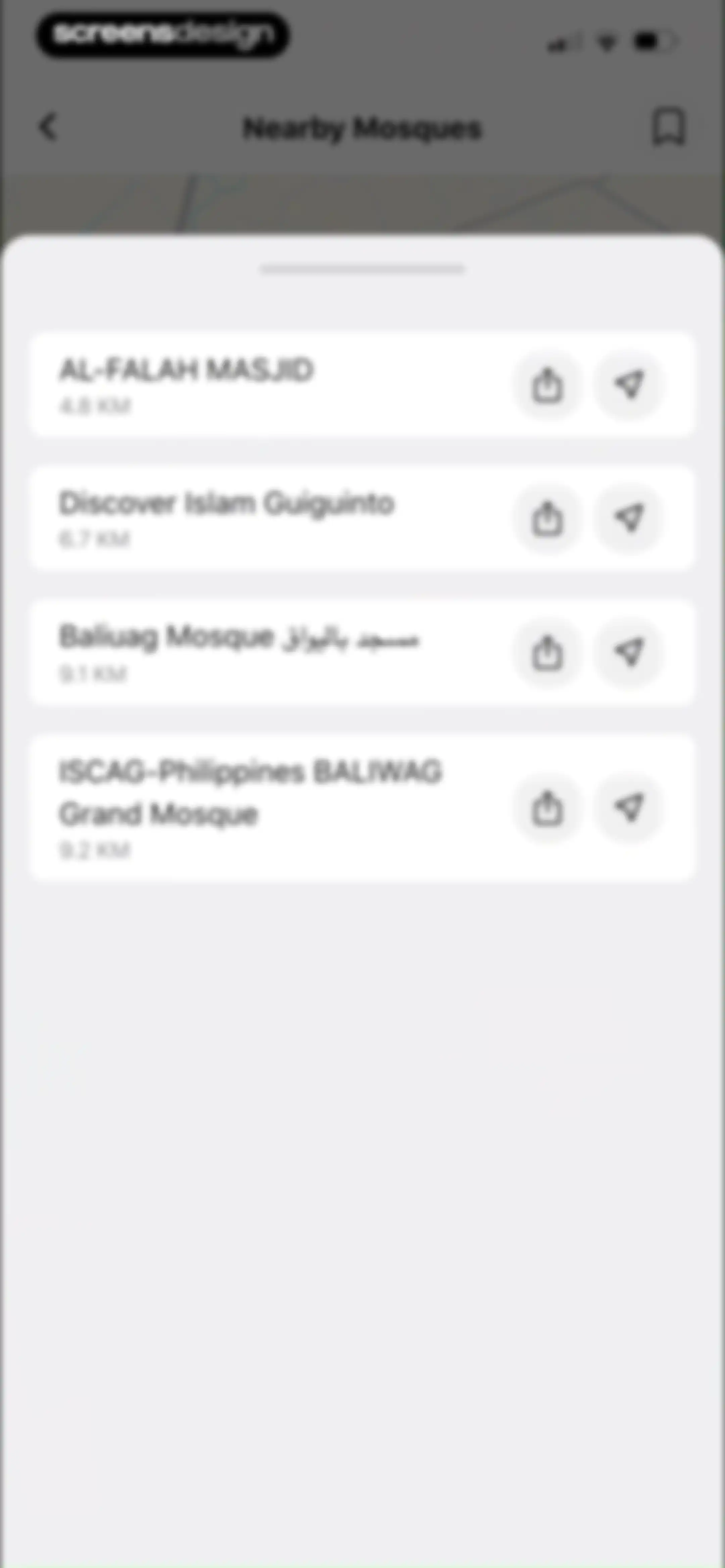Share AL-FALAH MASJID location
This screenshot has height=1568, width=725.
(x=548, y=385)
